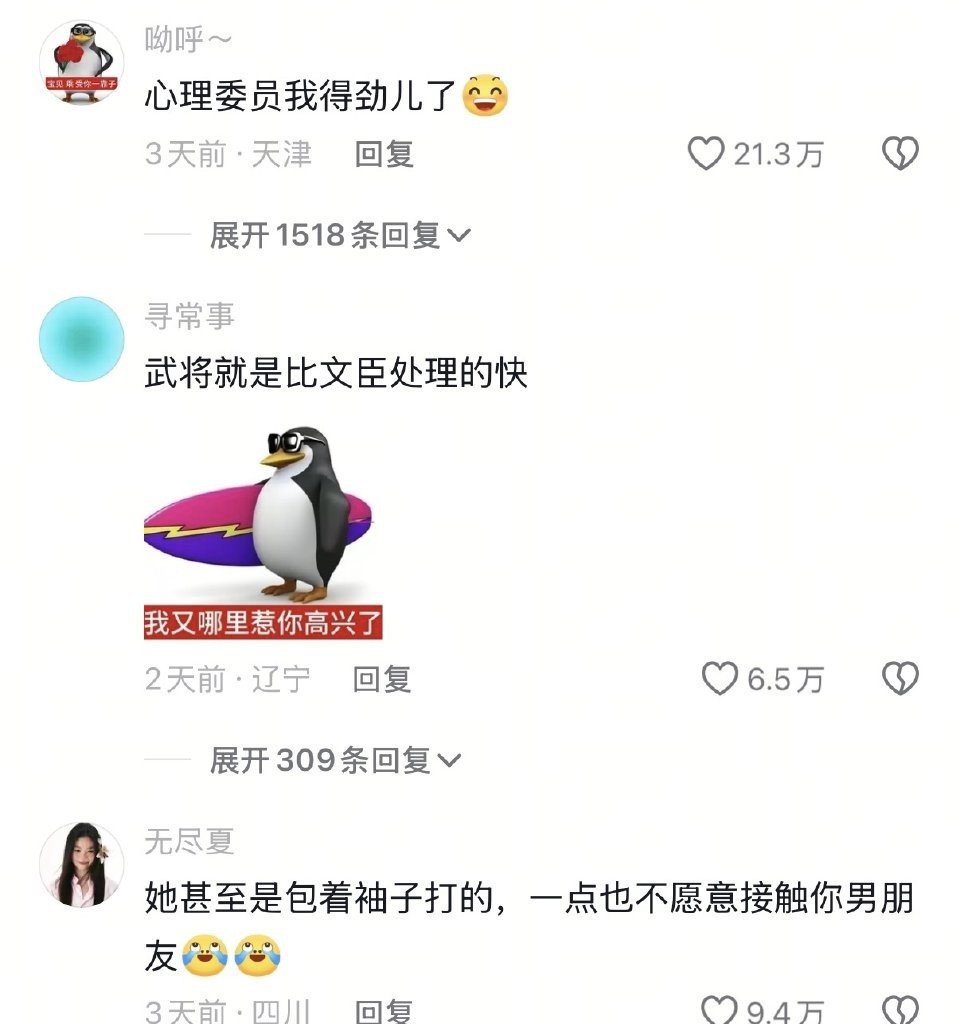Open 寻常事's teal profile avatar
This screenshot has height=1024, width=960.
click(82, 339)
